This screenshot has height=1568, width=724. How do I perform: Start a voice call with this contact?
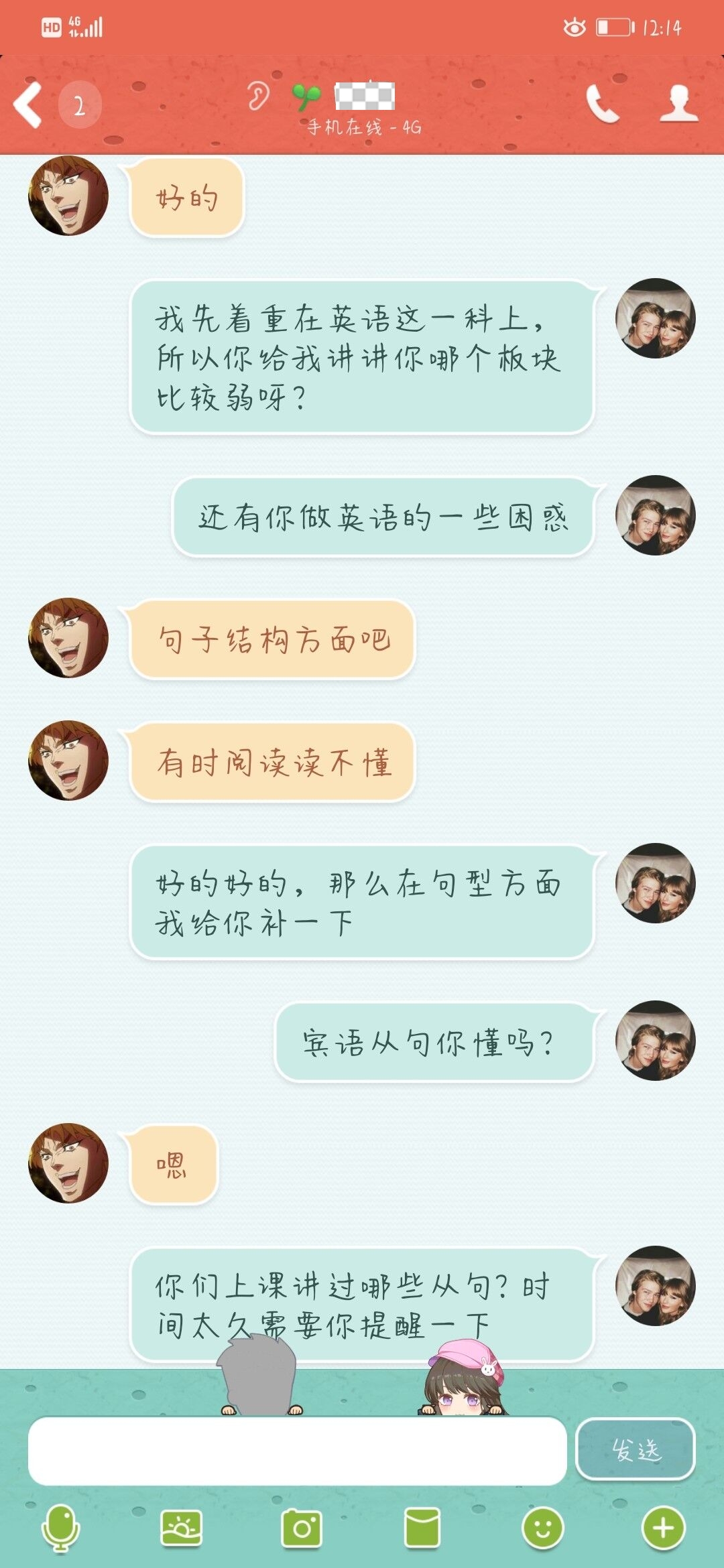coord(602,104)
